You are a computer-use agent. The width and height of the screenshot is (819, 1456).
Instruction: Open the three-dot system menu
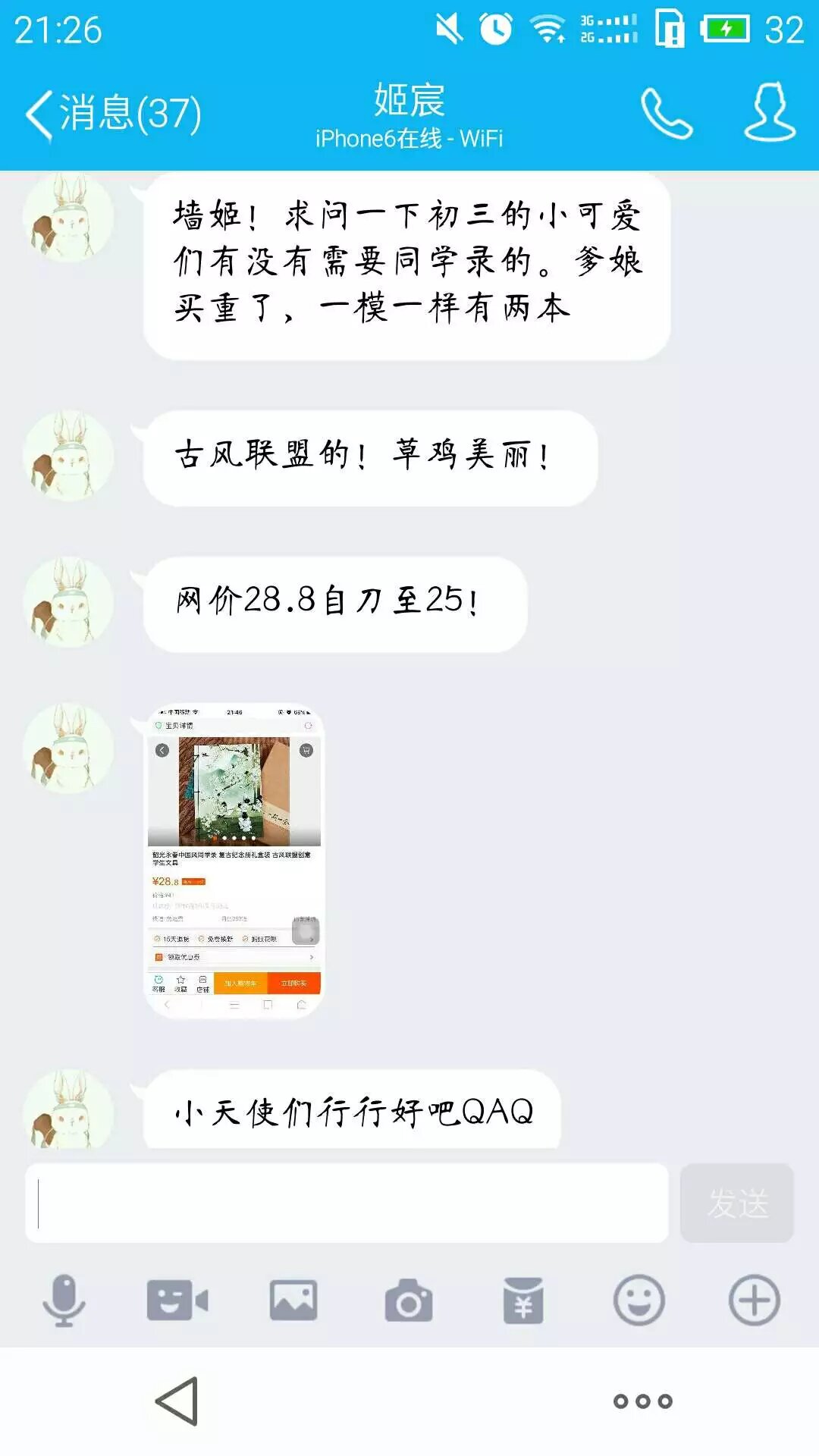tap(642, 1401)
